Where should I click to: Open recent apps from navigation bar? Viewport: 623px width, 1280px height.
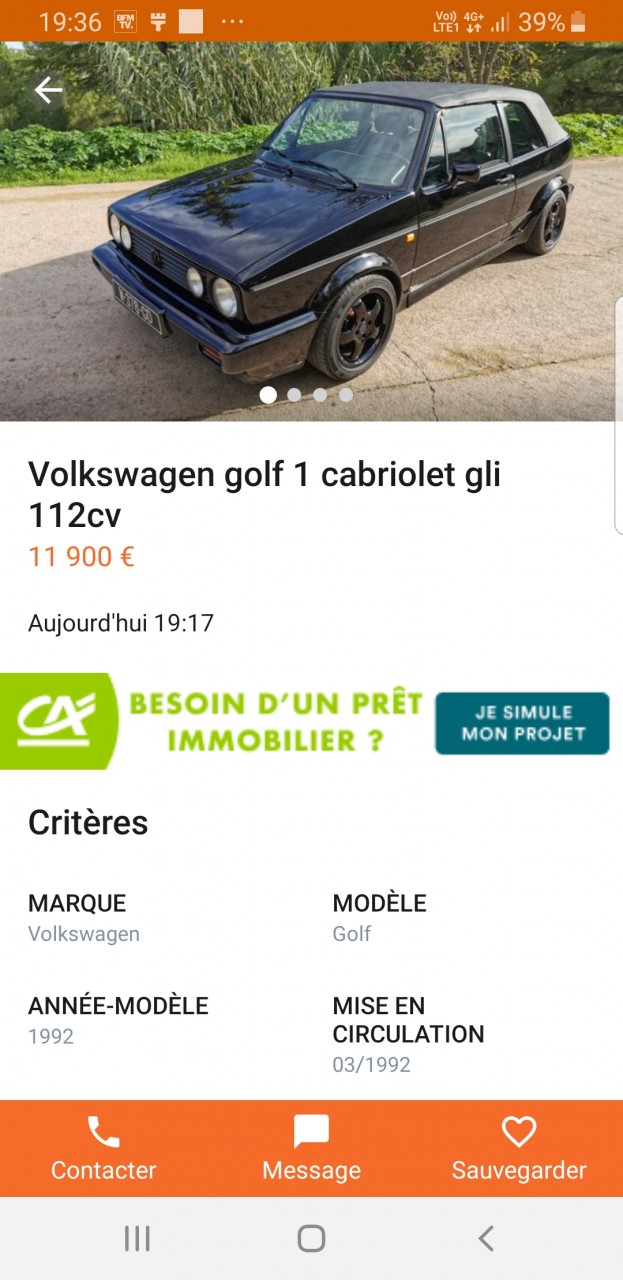137,1239
